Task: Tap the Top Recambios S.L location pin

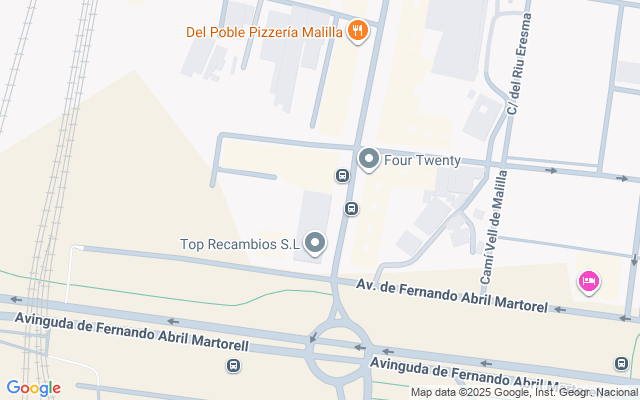Action: click(x=315, y=244)
